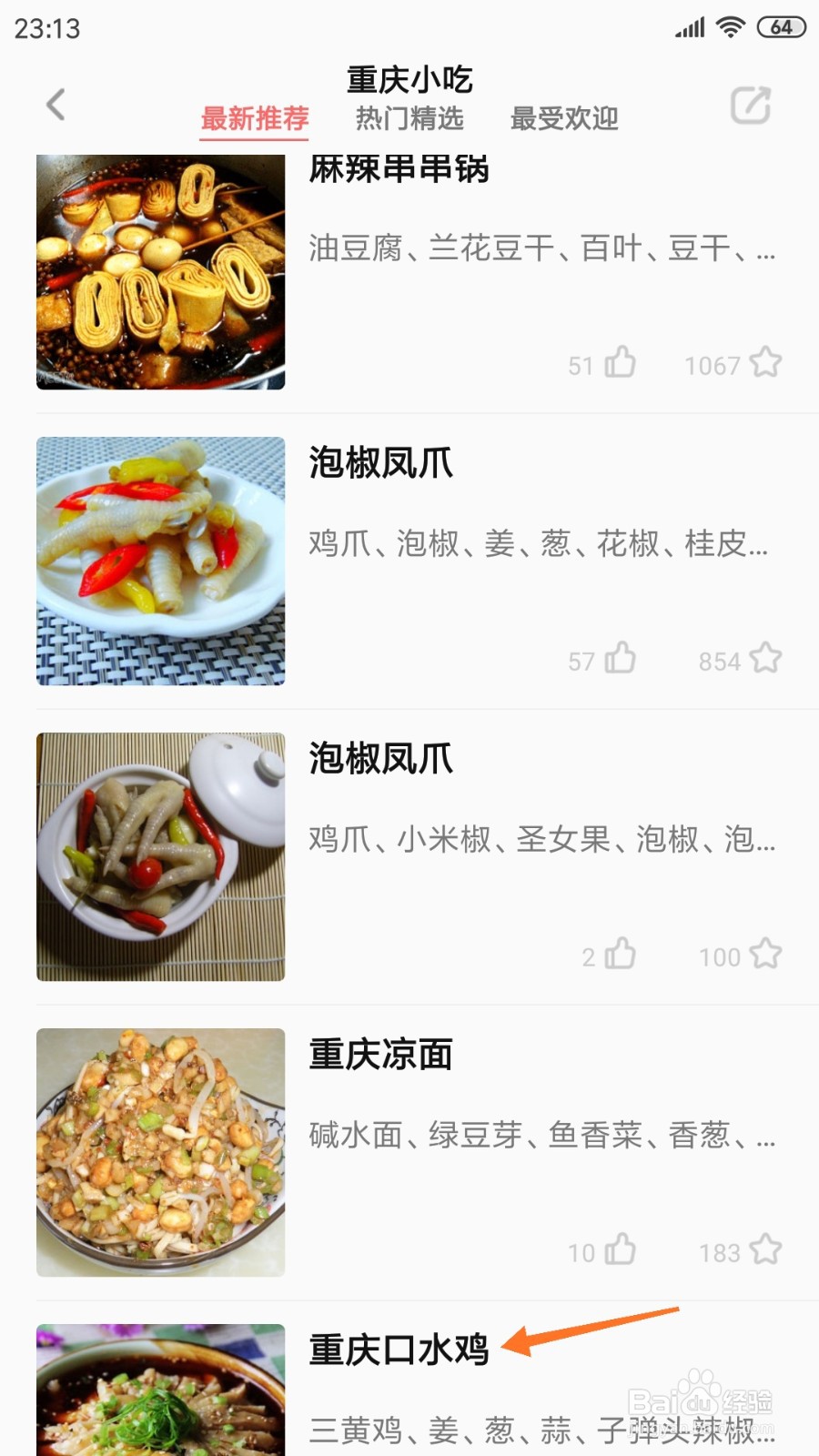Open the 重庆凉面 recipe

381,1055
